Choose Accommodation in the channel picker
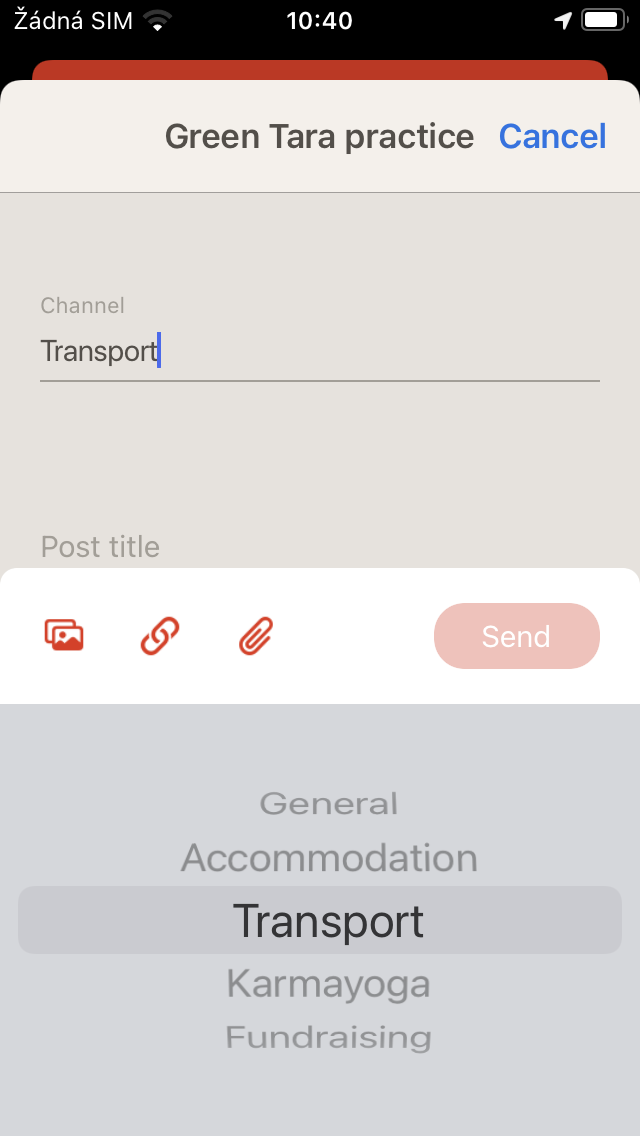Image resolution: width=640 pixels, height=1136 pixels. click(329, 858)
